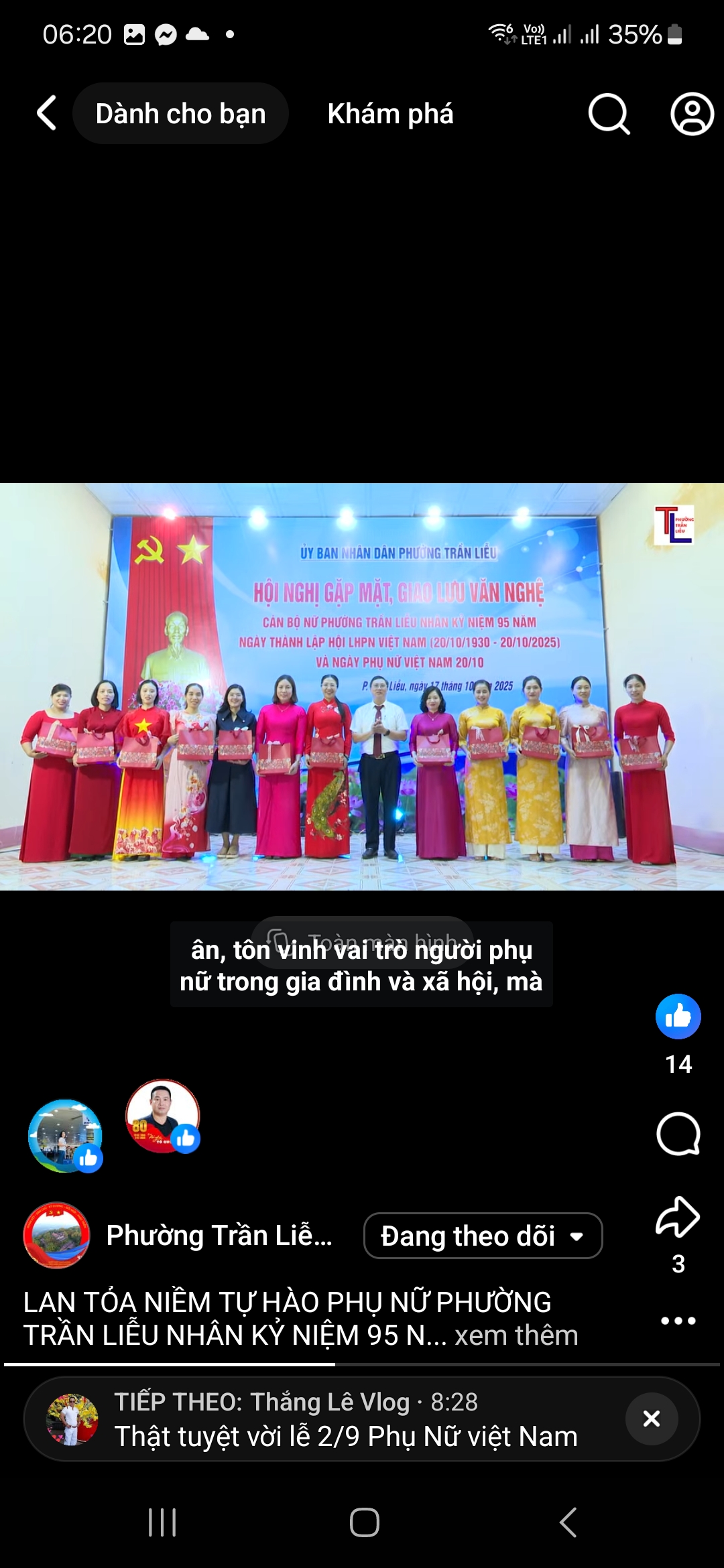
Task: Tap the system home button
Action: pos(364,1522)
